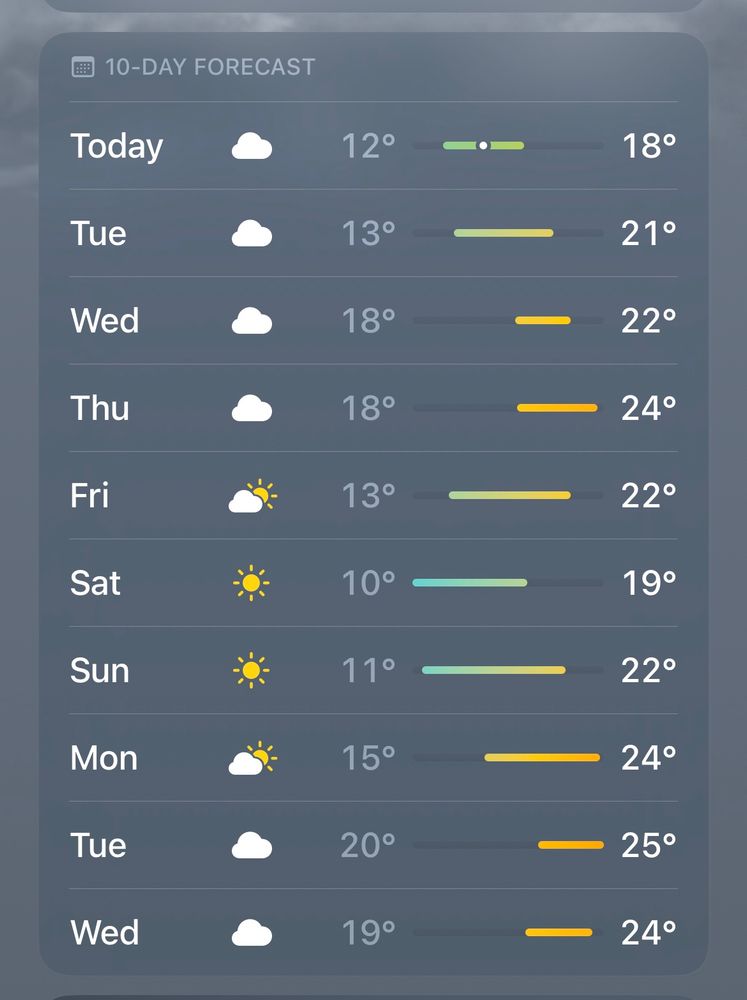Viewport: 747px width, 1000px height.
Task: Tap the sun icon for Saturday
Action: click(x=253, y=582)
